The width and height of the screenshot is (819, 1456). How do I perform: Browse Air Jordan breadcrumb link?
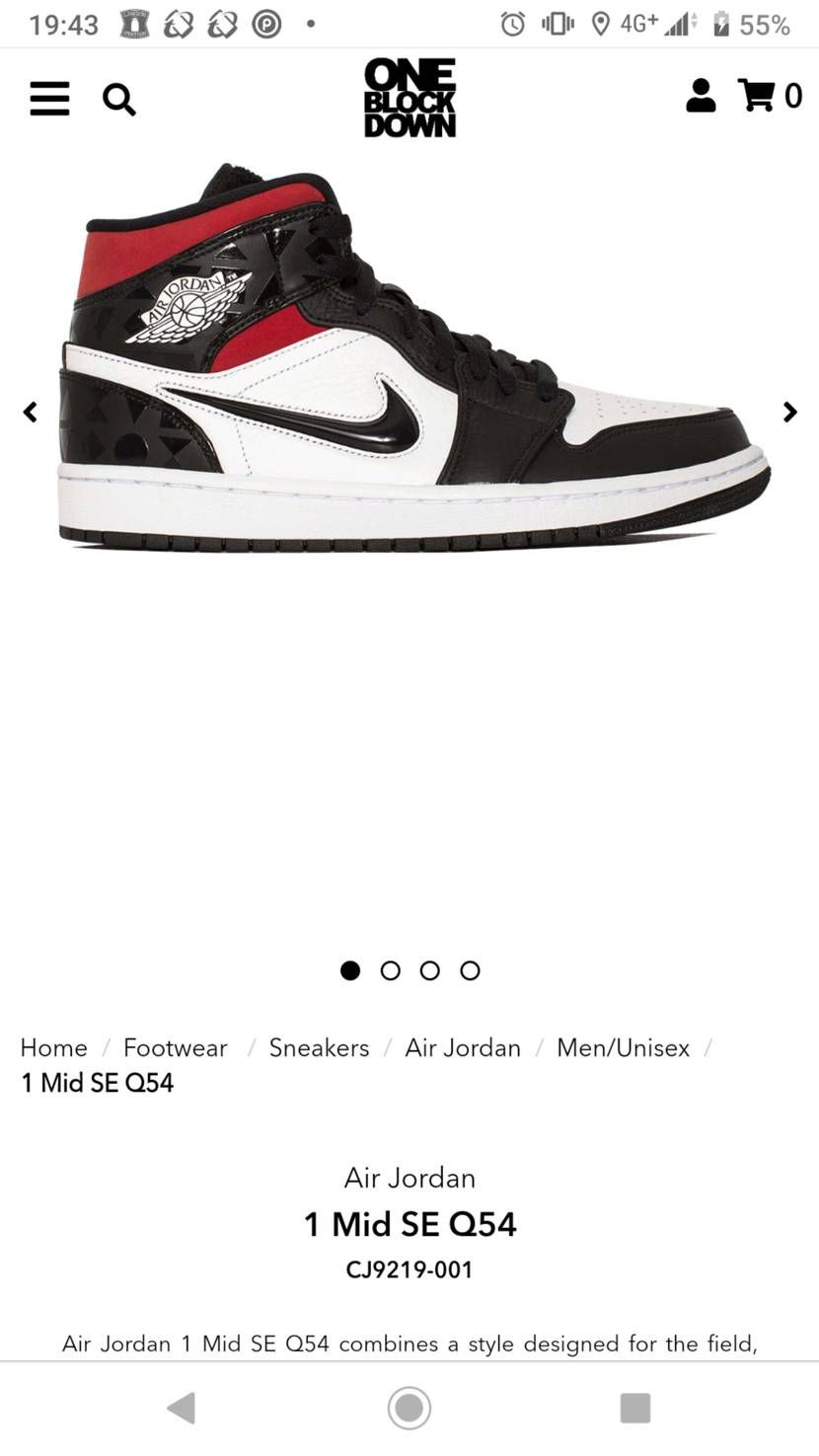tap(463, 1047)
